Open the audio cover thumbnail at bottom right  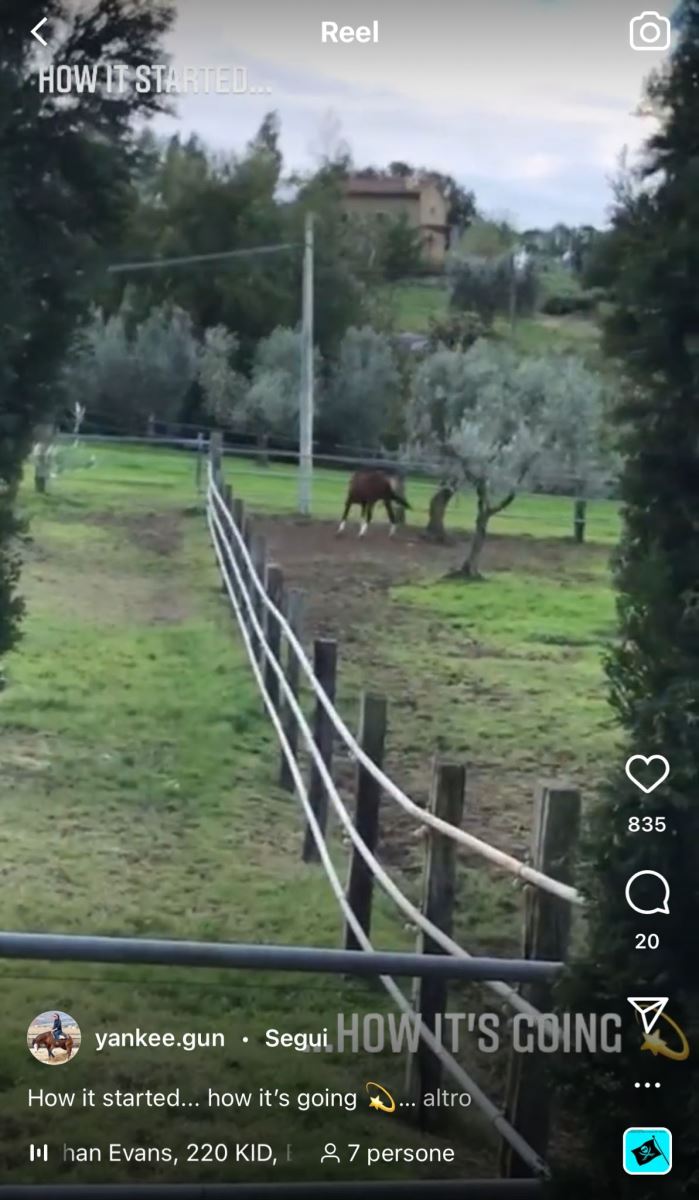[x=647, y=1151]
